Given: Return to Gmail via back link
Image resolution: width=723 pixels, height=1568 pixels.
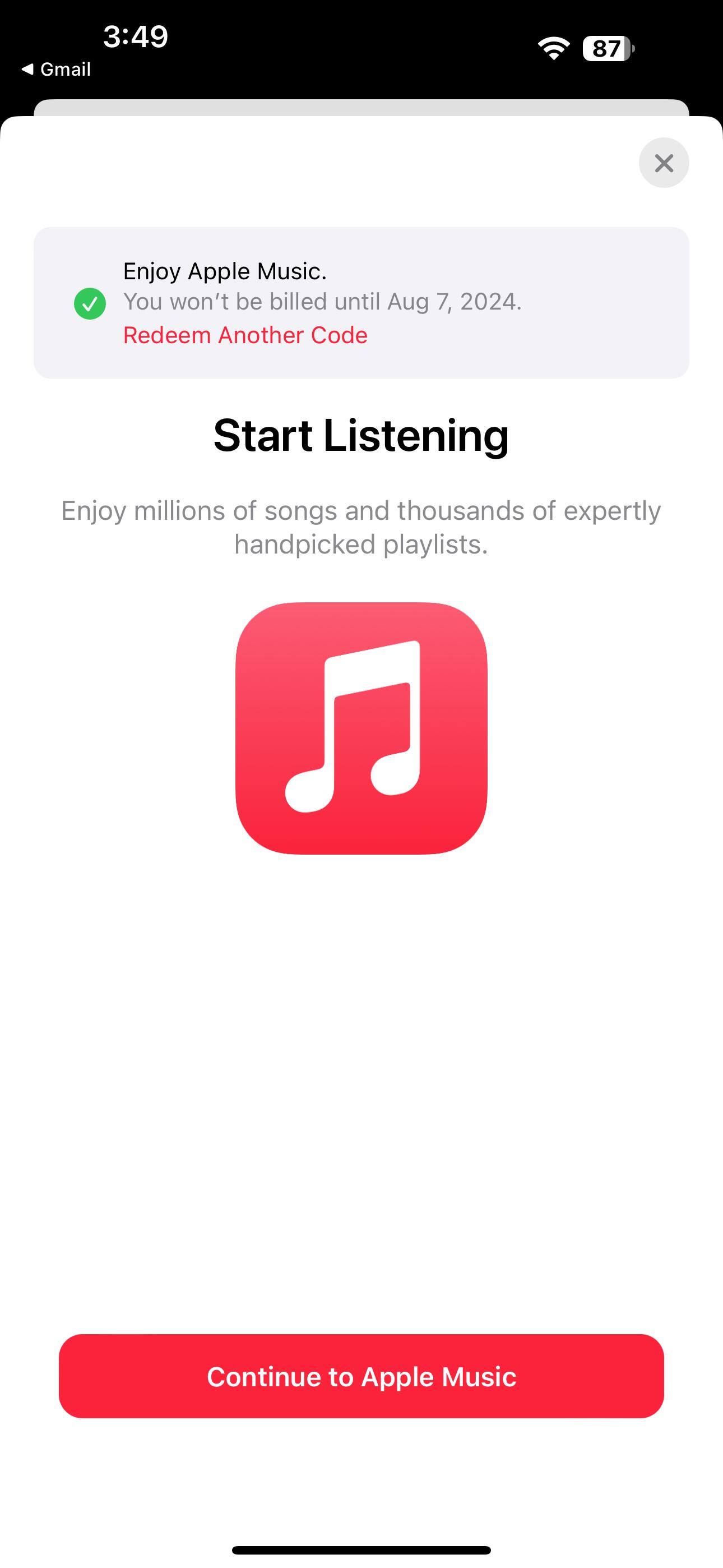Looking at the screenshot, I should (x=57, y=70).
